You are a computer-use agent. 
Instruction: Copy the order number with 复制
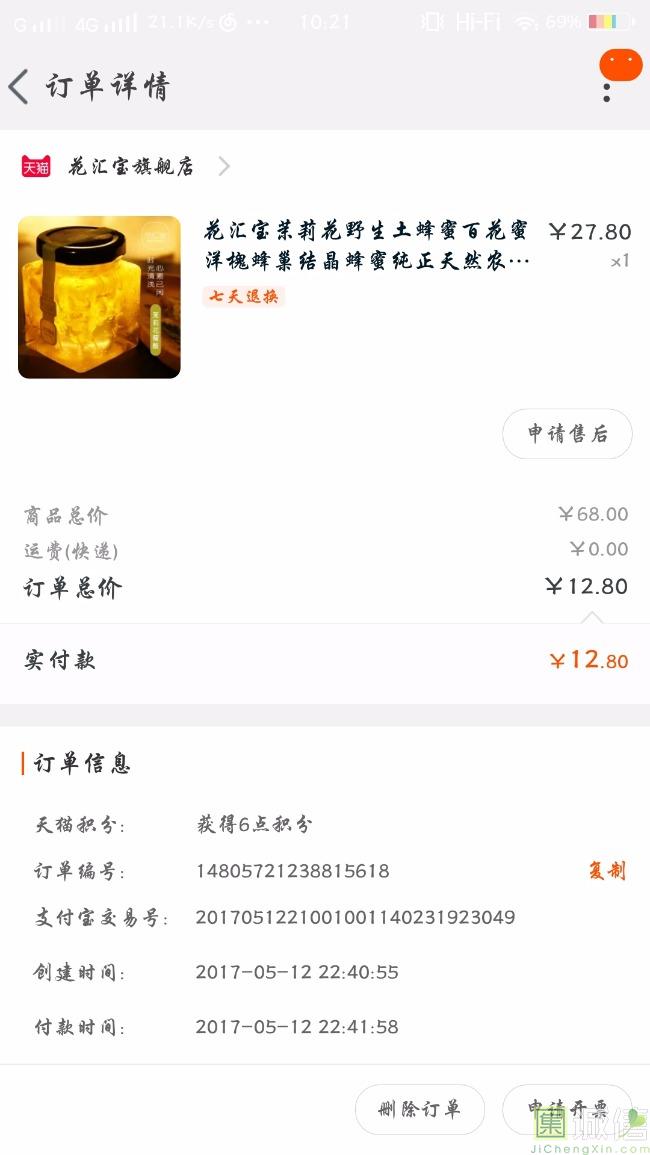pyautogui.click(x=606, y=871)
